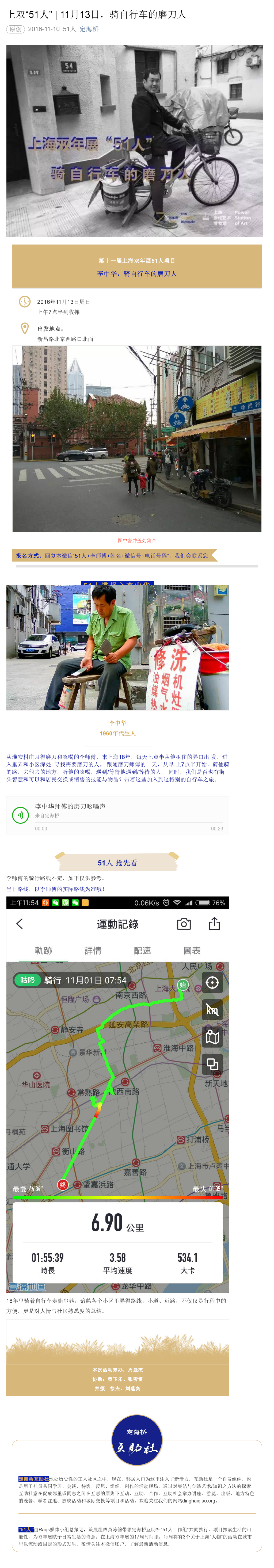Open the photo of 李中华 sharpening knives
The image size is (274, 1568).
click(x=117, y=647)
